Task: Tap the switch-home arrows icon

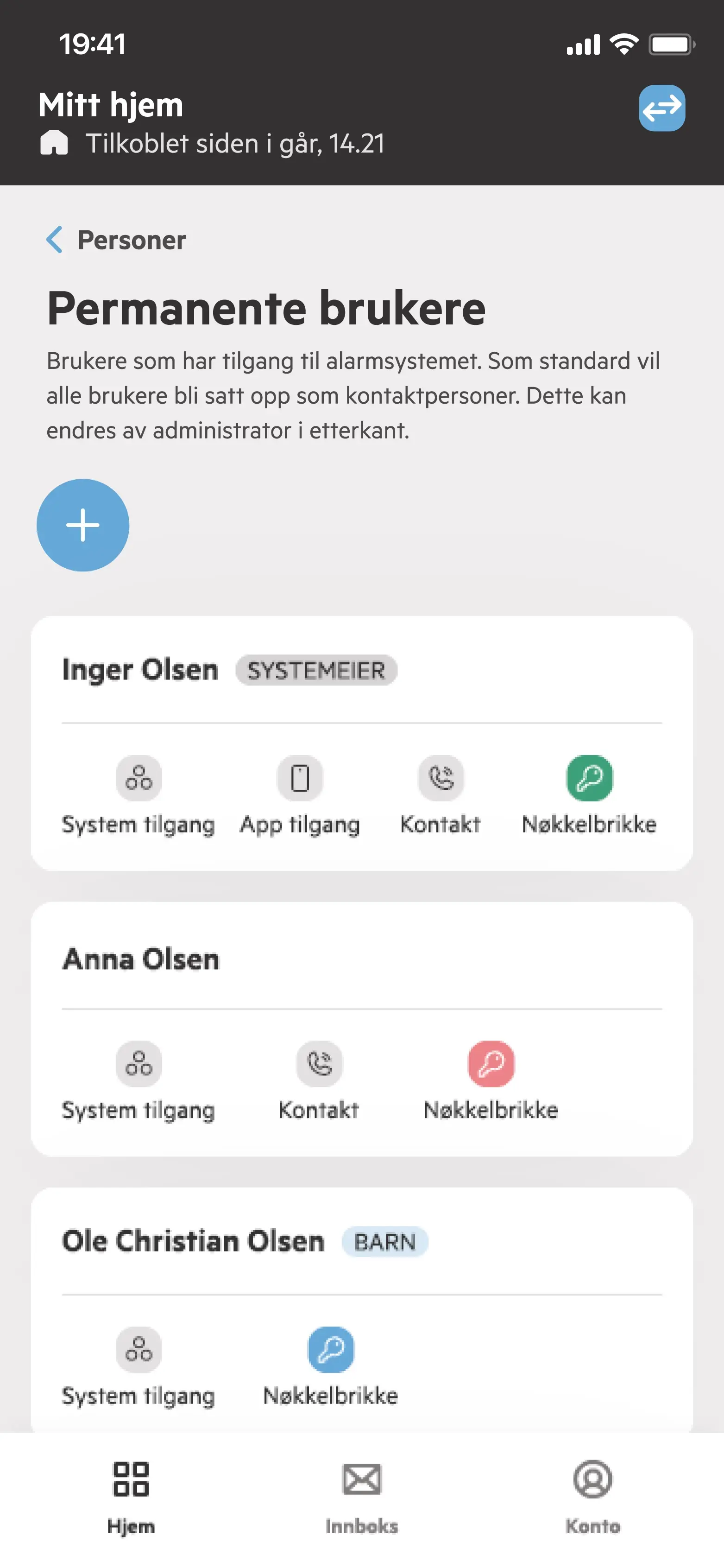Action: [x=661, y=108]
